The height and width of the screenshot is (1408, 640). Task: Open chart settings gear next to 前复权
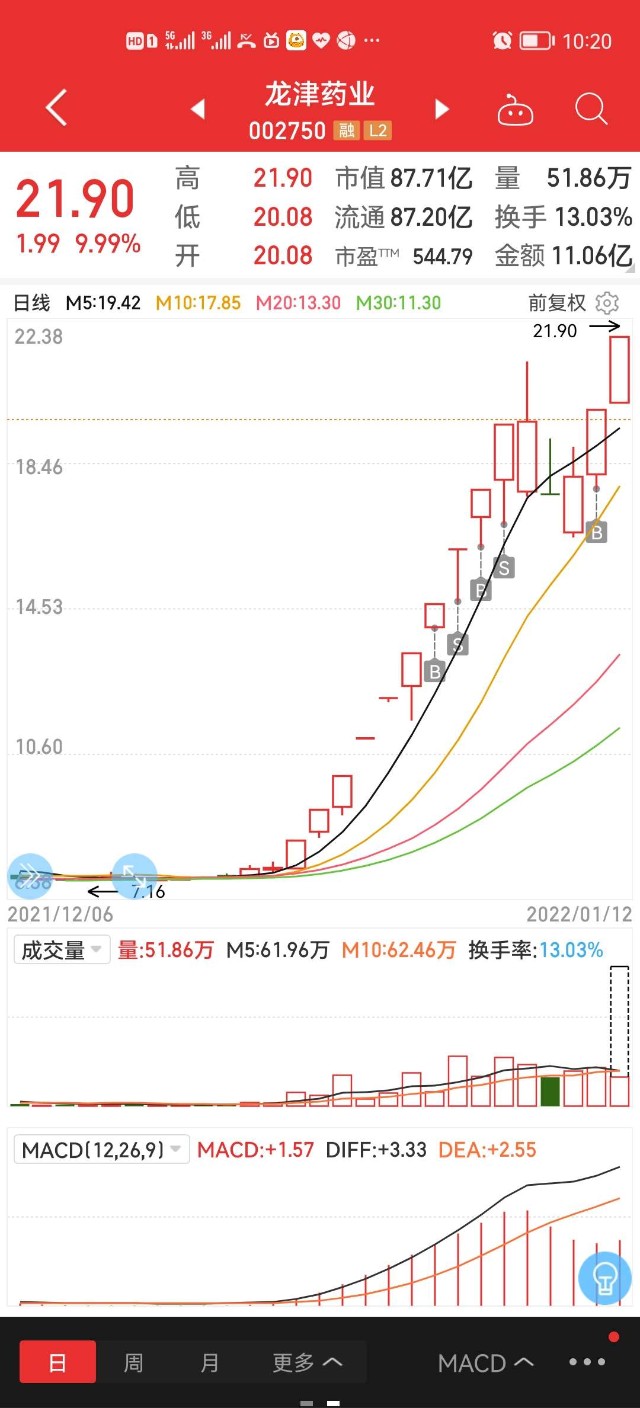point(607,303)
